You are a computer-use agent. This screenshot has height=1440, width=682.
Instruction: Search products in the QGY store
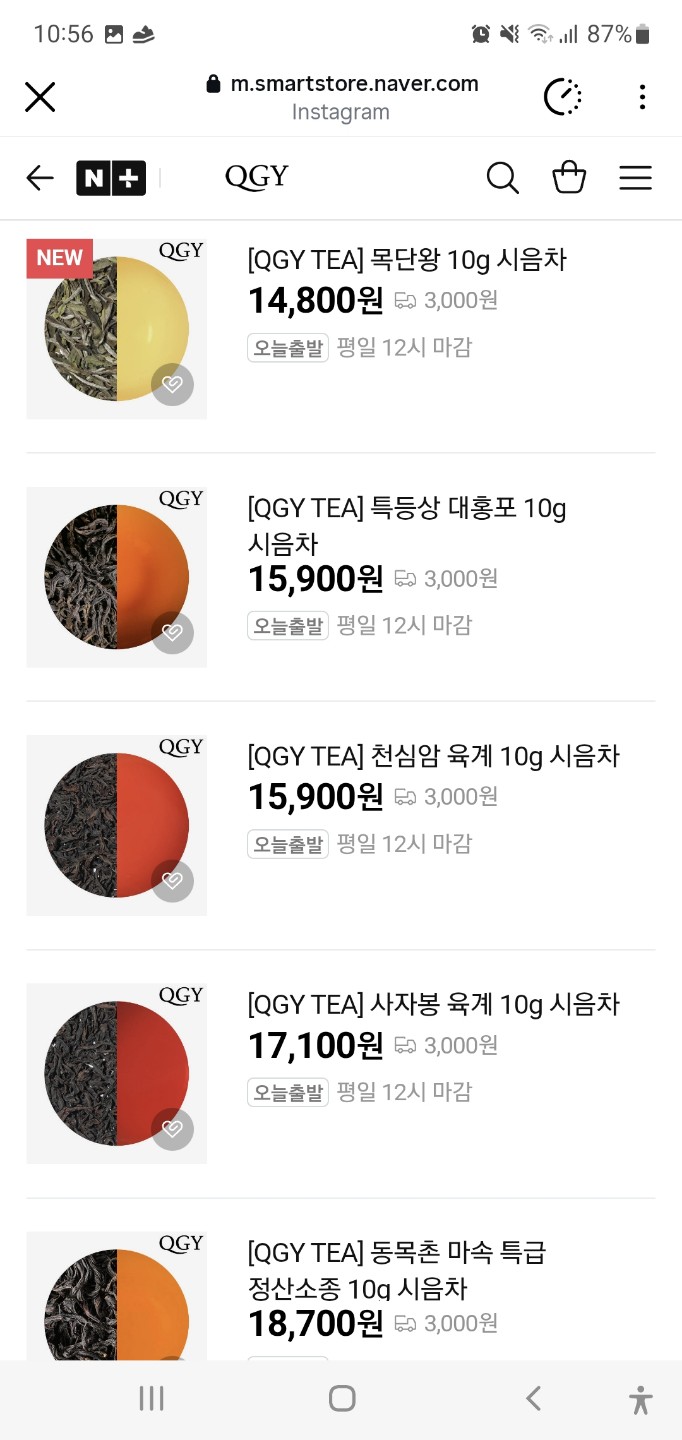tap(502, 178)
